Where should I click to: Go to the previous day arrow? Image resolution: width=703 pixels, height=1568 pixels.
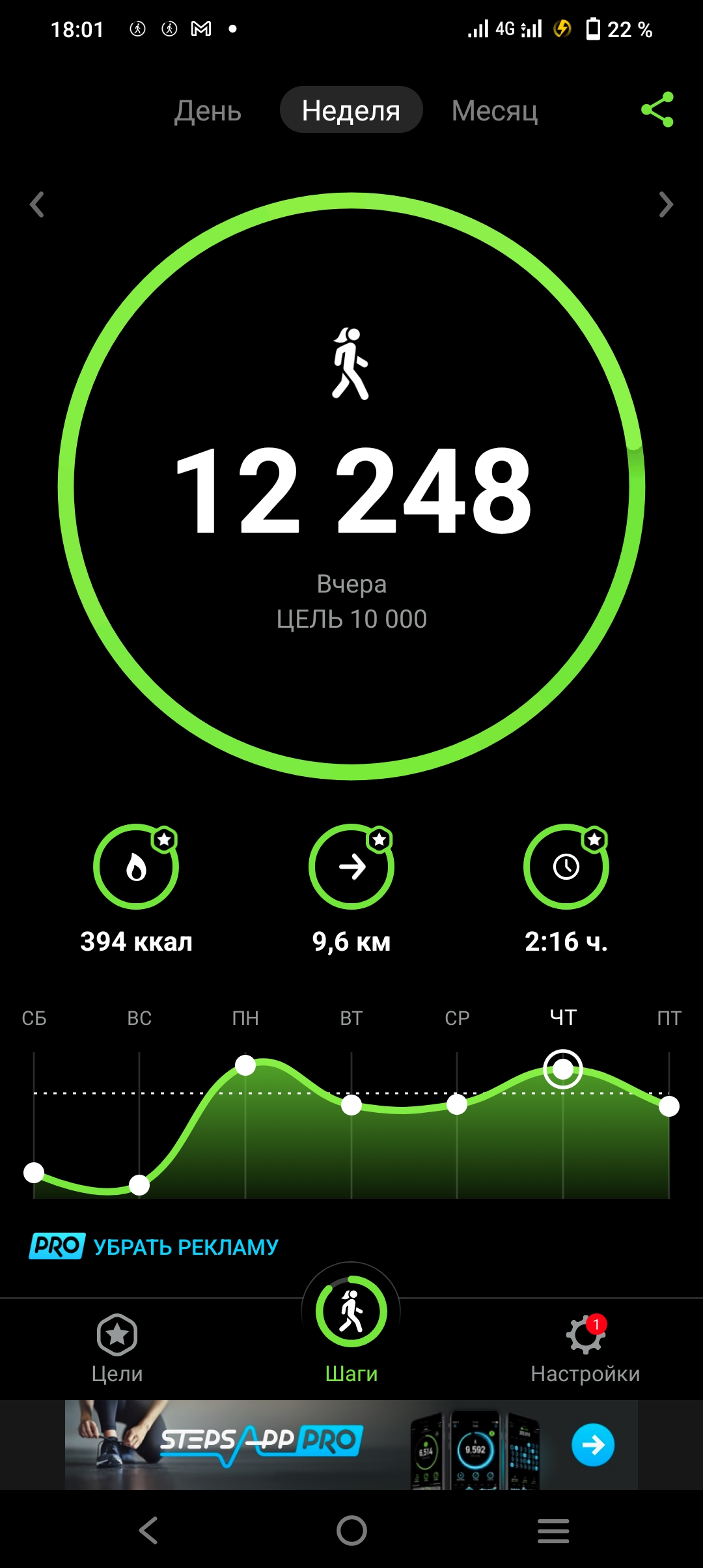[37, 204]
